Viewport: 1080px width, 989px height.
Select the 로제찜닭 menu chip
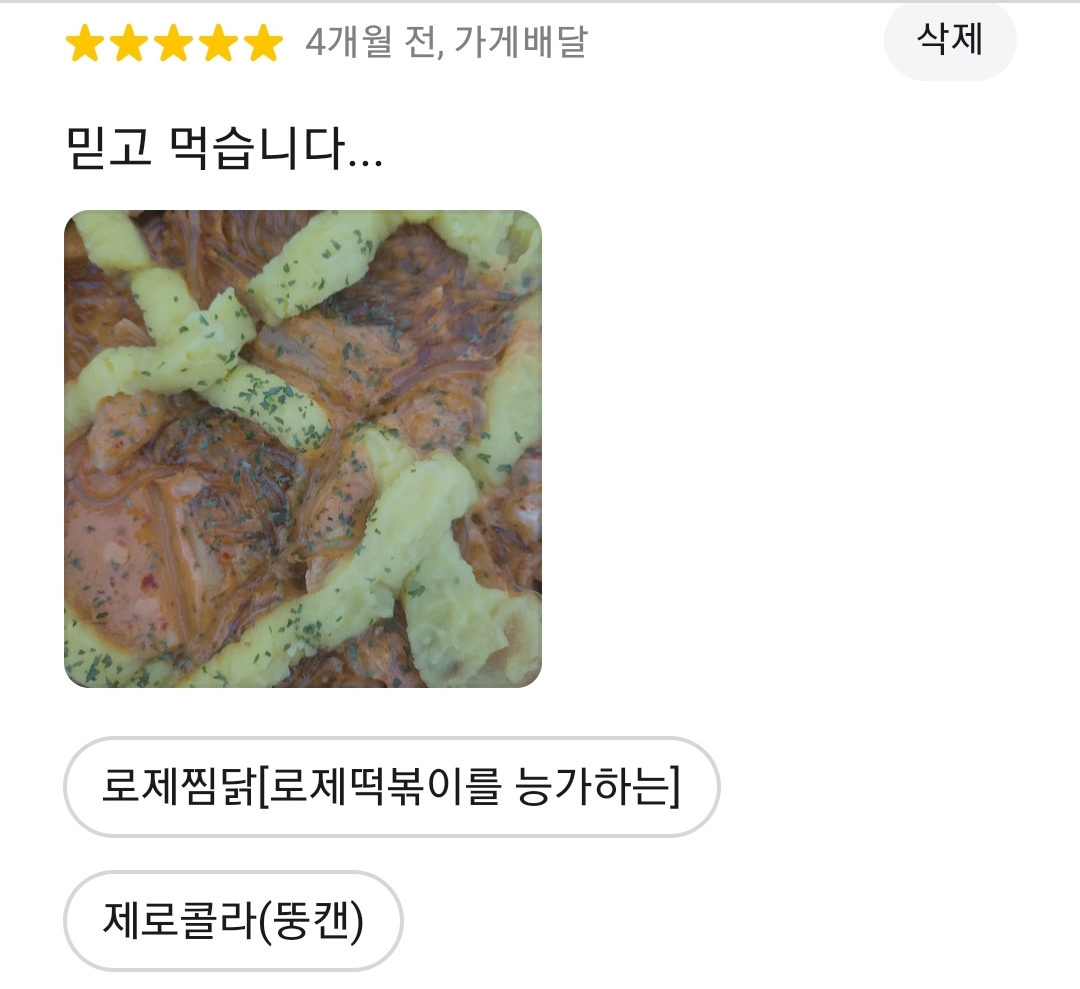coord(391,787)
